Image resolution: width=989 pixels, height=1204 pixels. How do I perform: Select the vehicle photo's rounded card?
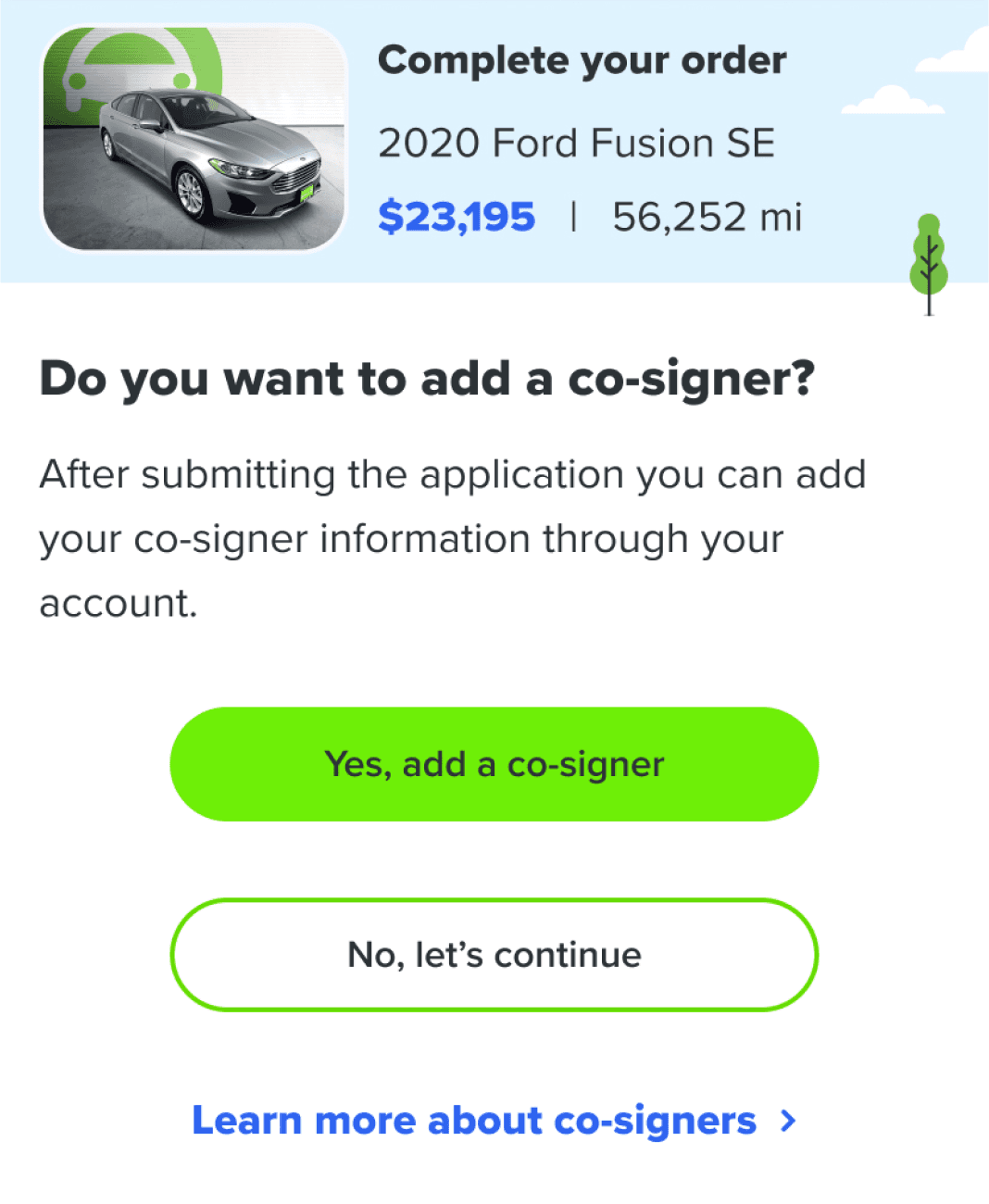pyautogui.click(x=192, y=137)
